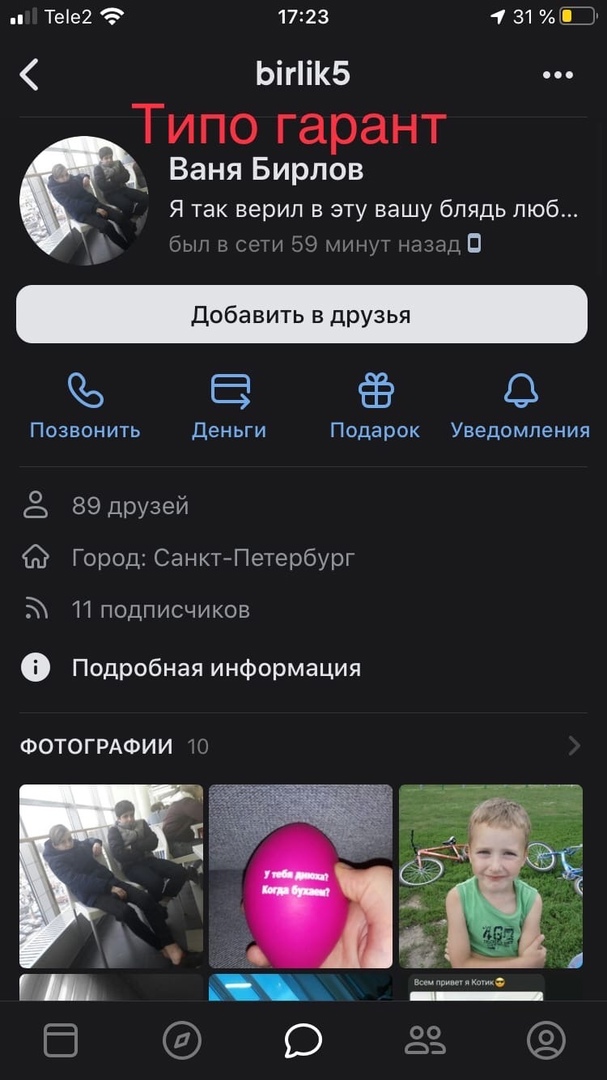View the 89 друзей list
This screenshot has width=607, height=1080.
(130, 506)
